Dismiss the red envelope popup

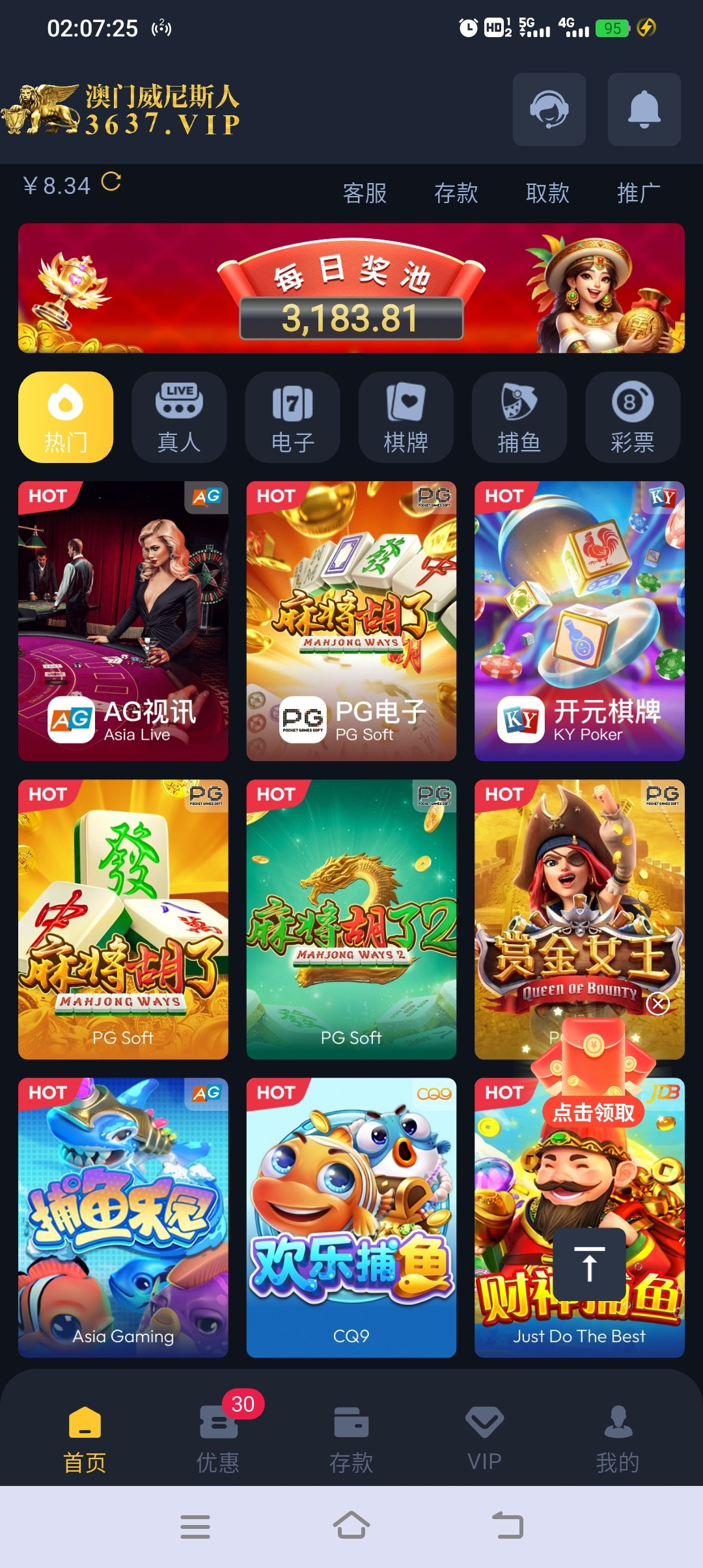(658, 1003)
